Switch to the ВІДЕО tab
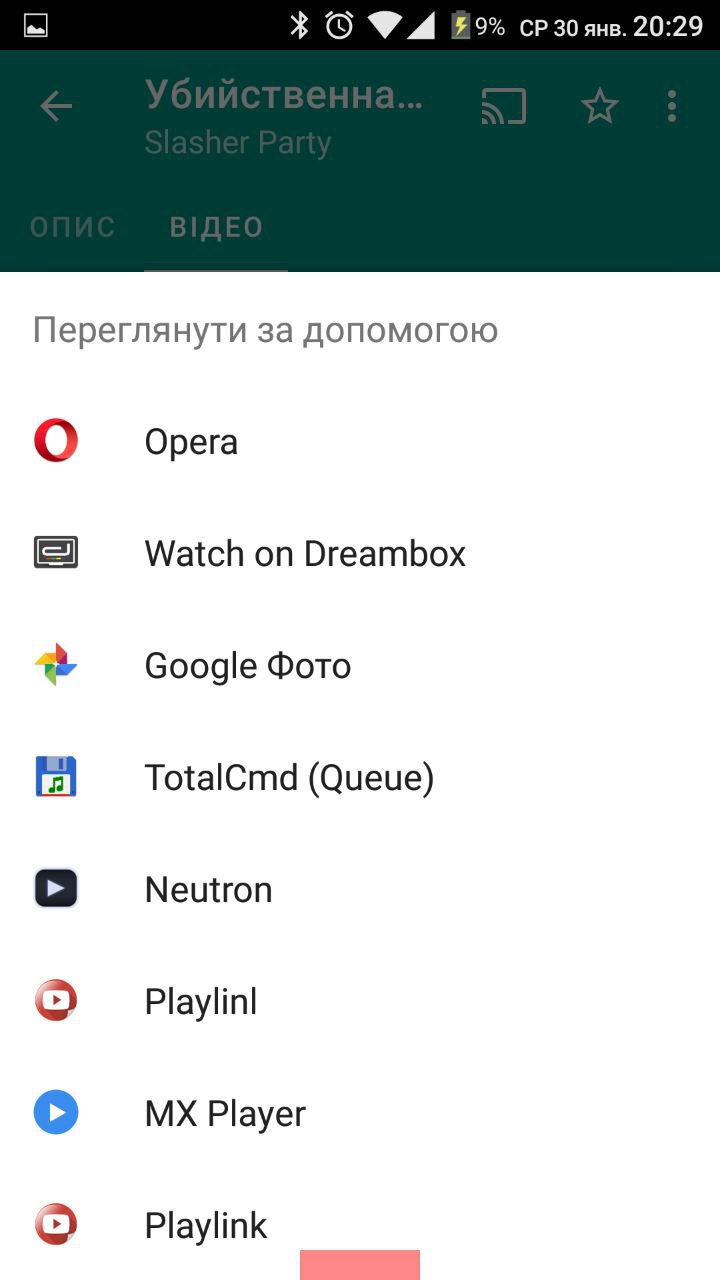720x1280 pixels. pyautogui.click(x=216, y=227)
